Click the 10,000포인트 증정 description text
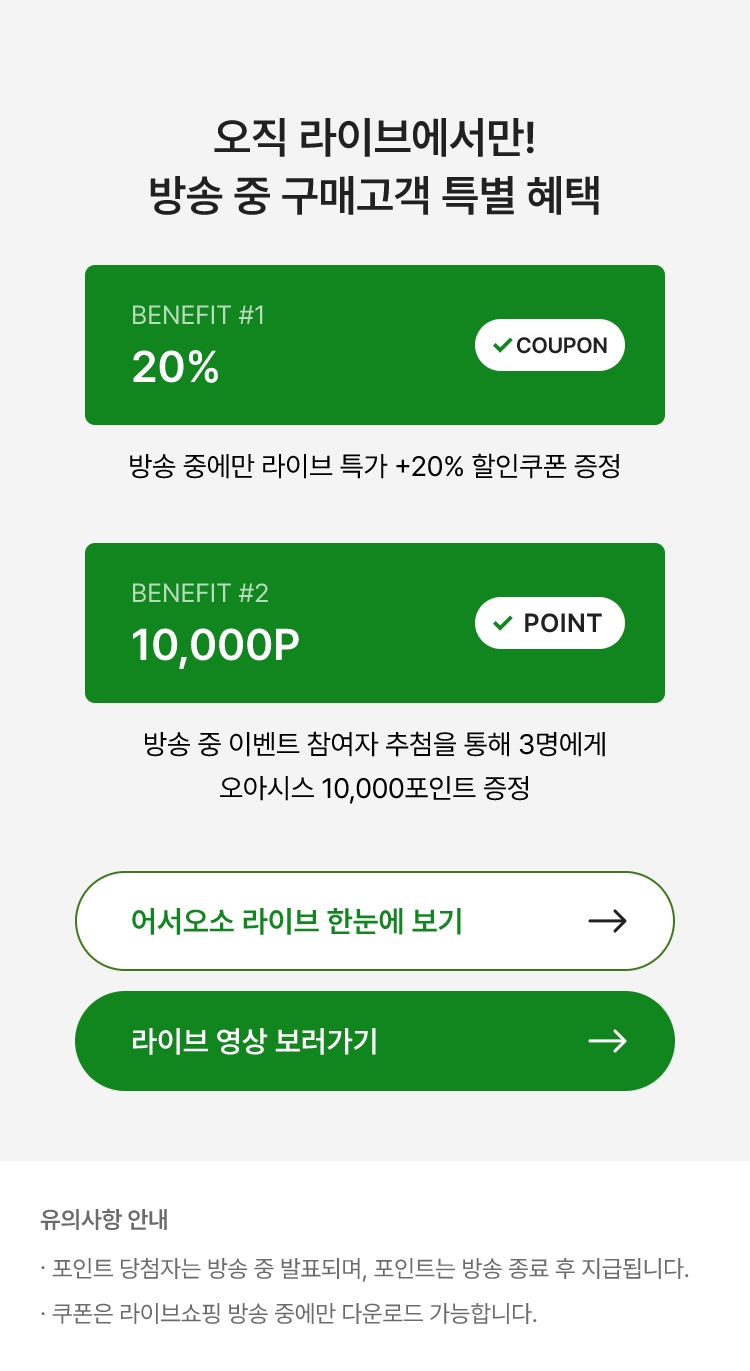Viewport: 750px width, 1371px height. click(375, 788)
